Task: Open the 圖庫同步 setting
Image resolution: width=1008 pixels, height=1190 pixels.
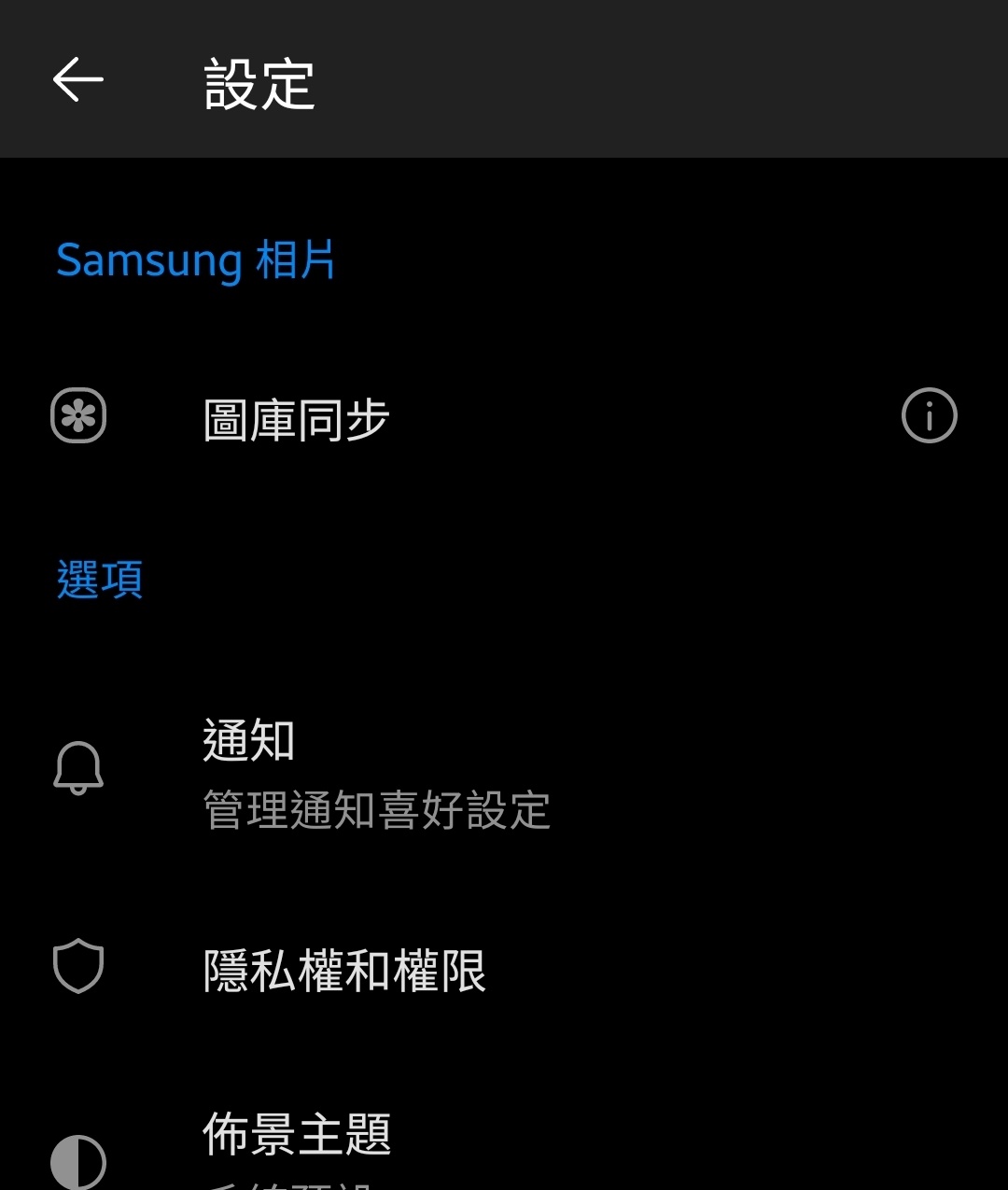Action: click(297, 419)
